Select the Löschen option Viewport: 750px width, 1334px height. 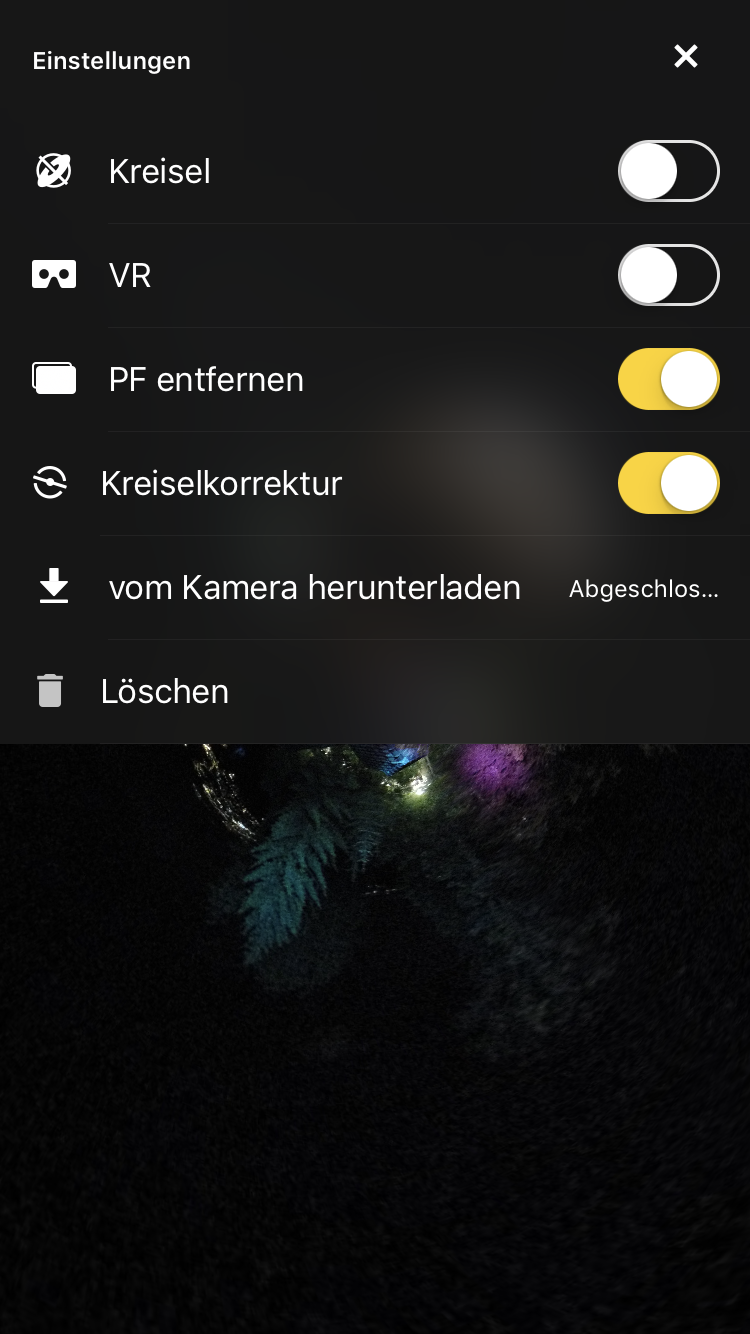[x=165, y=692]
